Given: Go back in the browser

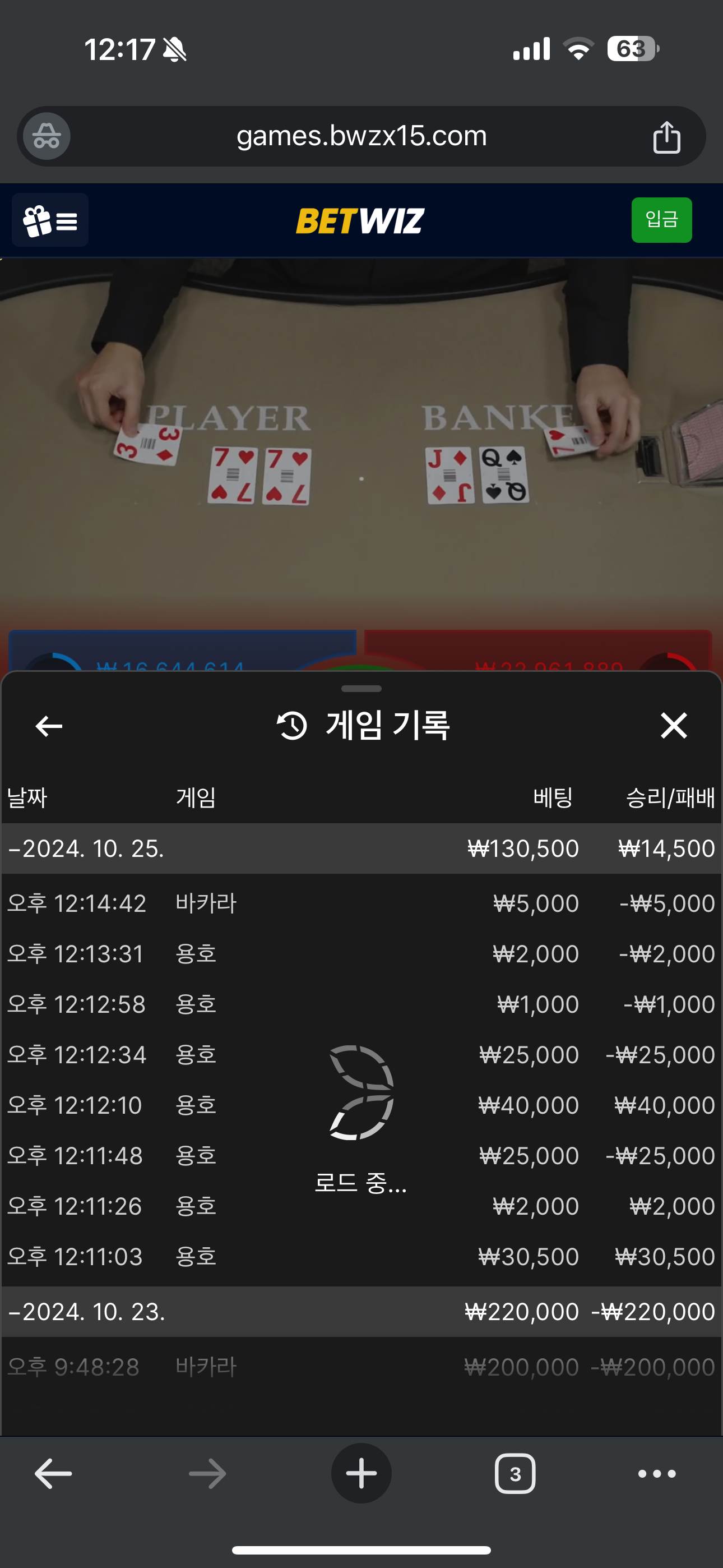Looking at the screenshot, I should (x=53, y=1474).
